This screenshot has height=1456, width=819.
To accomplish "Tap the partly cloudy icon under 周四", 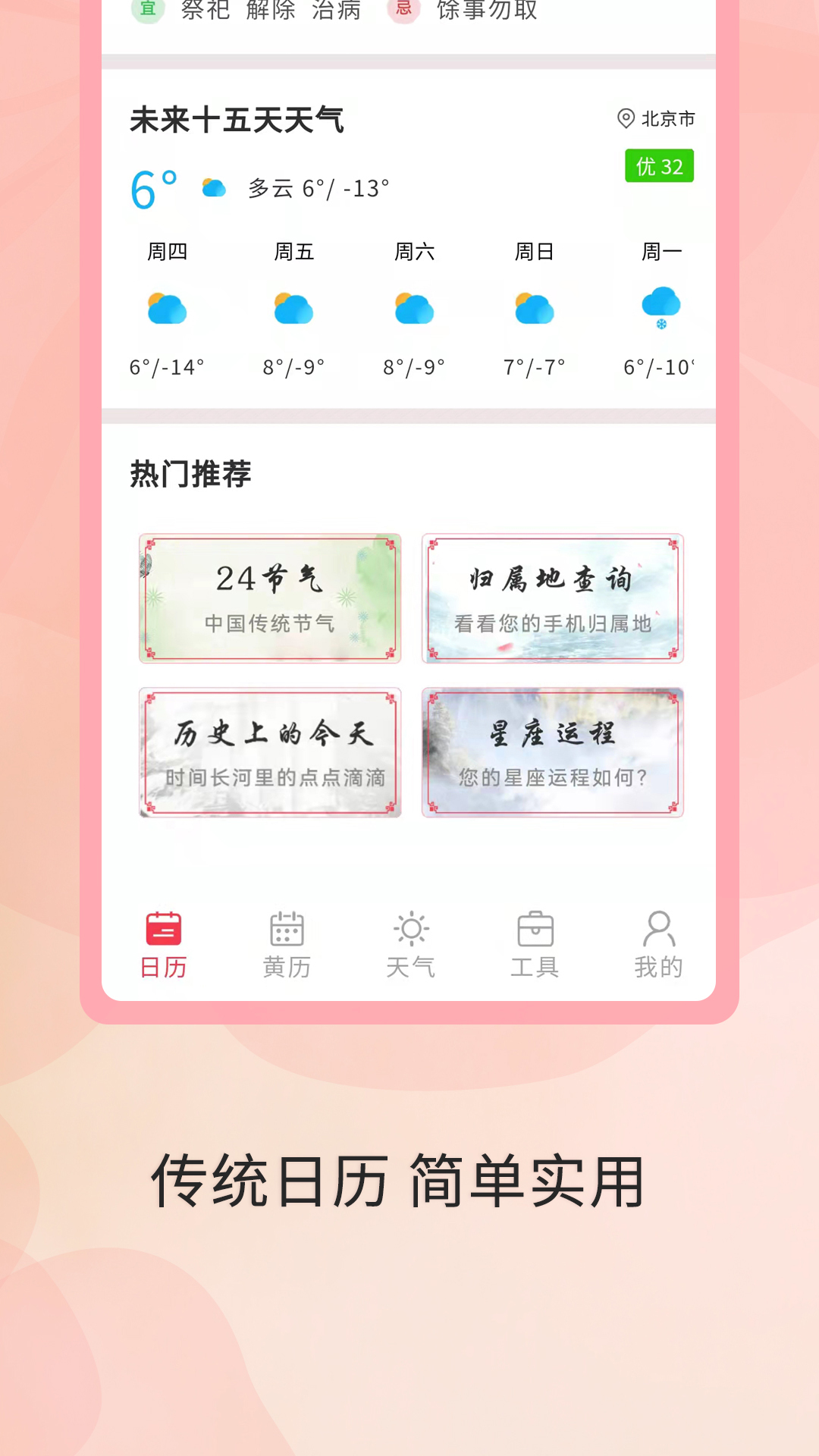I will 168,307.
